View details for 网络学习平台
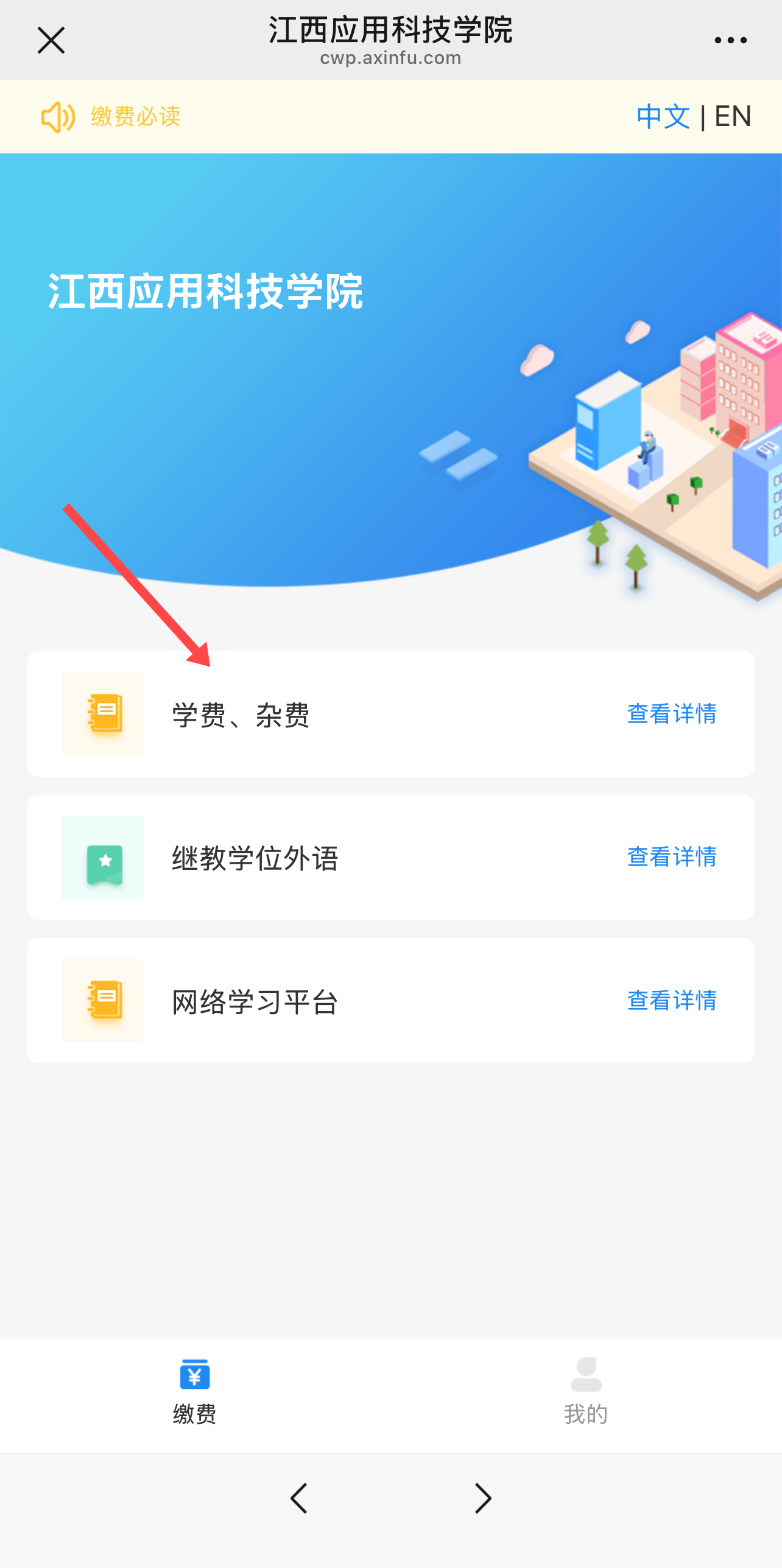 pos(672,1000)
